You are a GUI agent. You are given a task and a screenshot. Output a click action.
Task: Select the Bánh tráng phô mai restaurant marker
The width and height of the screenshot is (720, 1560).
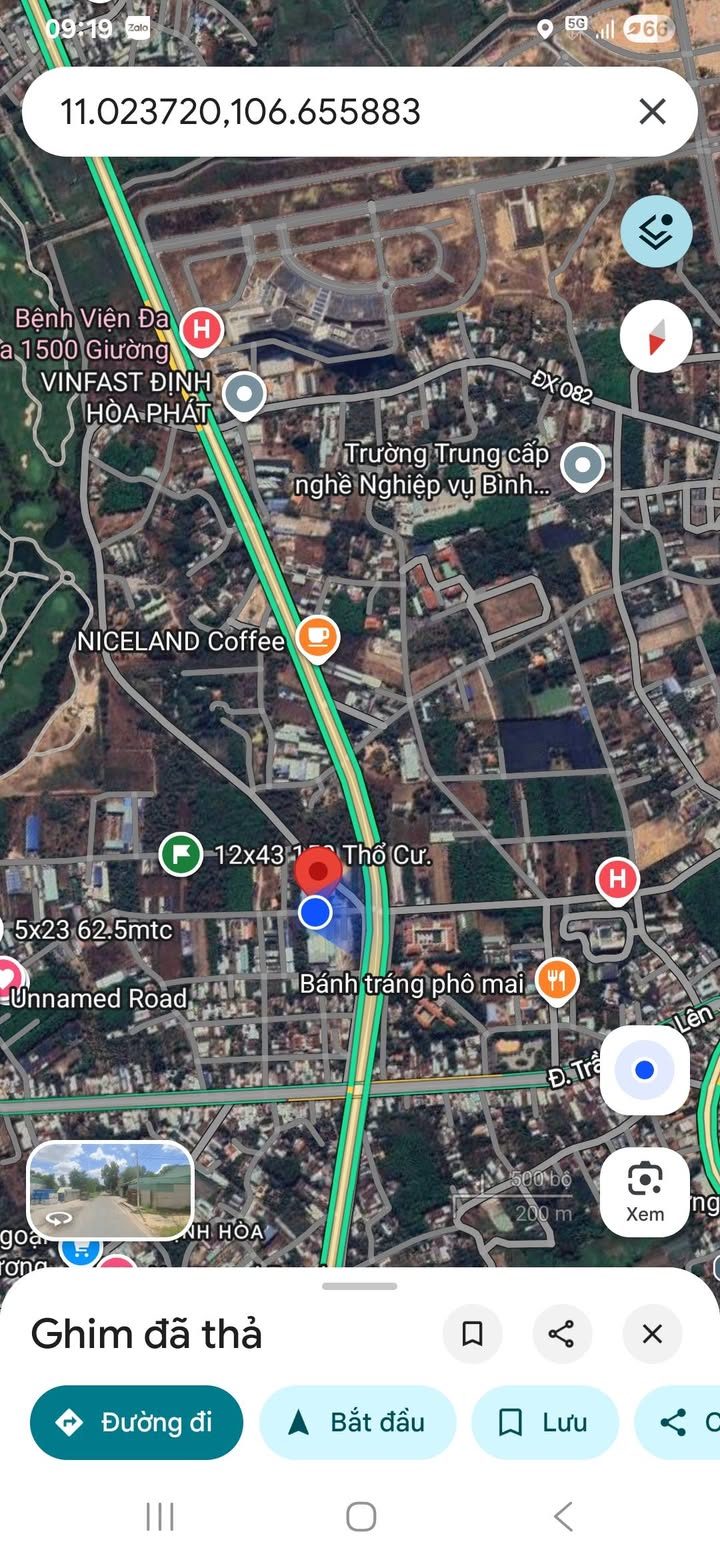557,981
